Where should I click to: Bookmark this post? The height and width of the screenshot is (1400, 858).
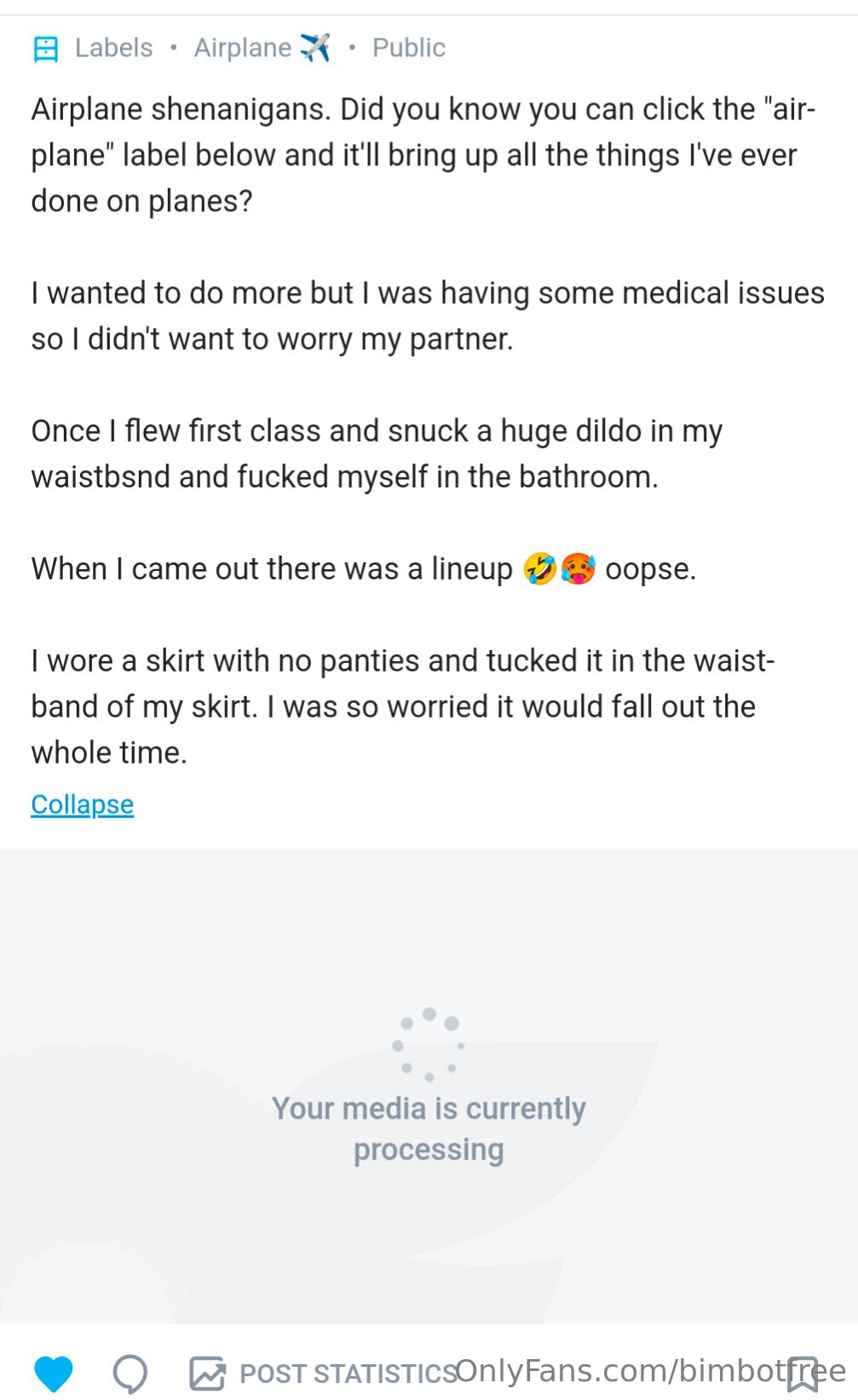click(x=803, y=1373)
